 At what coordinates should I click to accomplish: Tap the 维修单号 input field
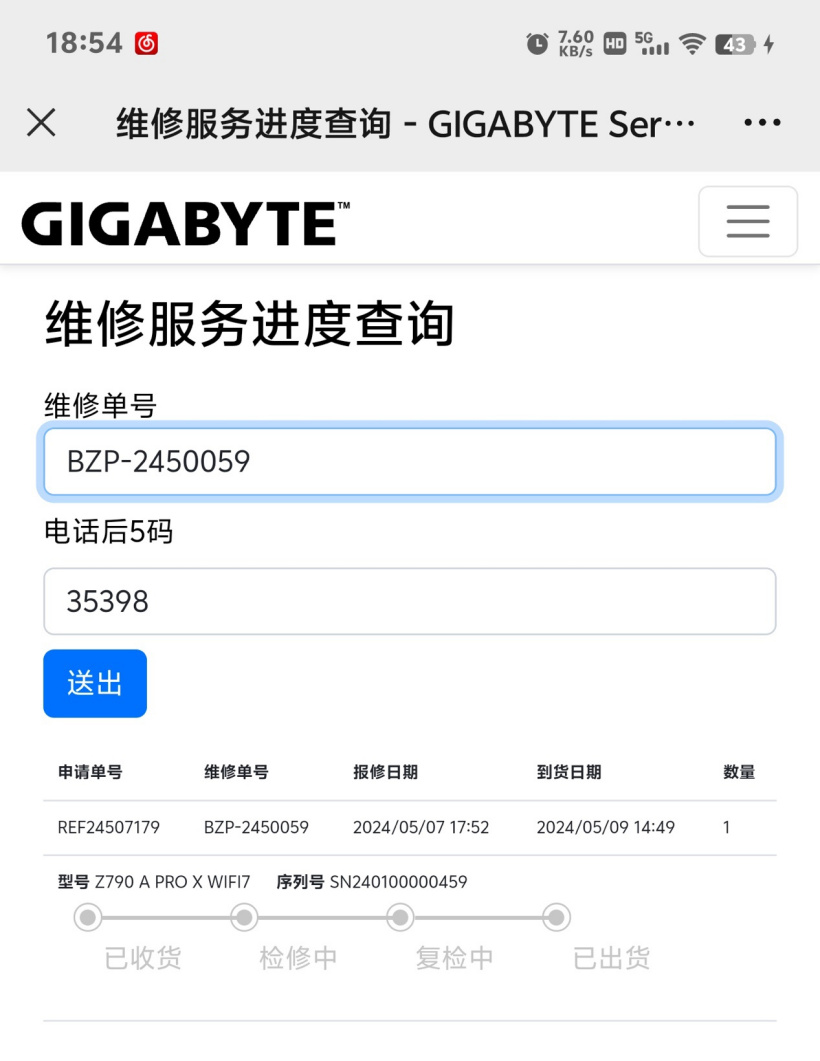pyautogui.click(x=409, y=461)
